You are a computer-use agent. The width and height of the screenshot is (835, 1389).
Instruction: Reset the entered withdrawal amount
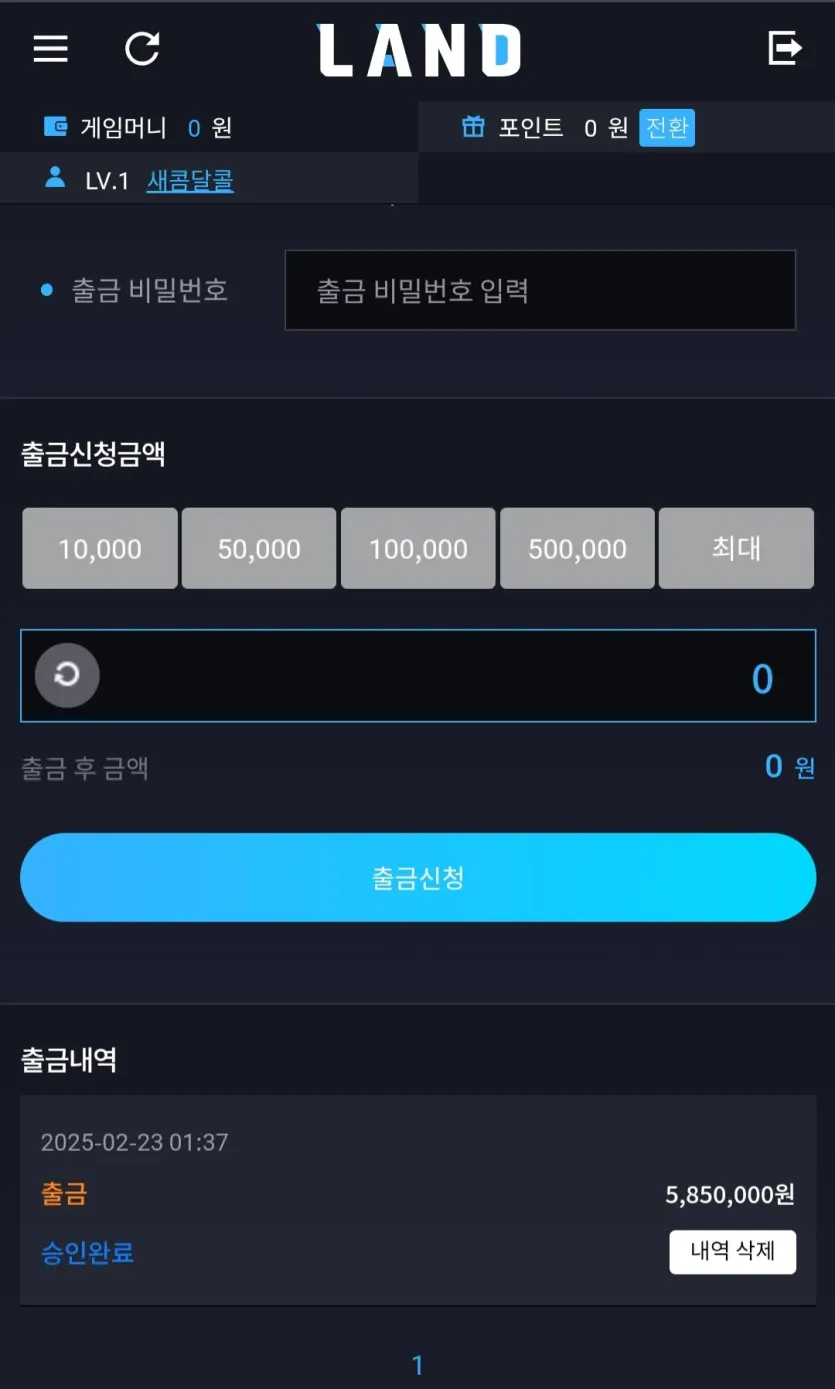point(67,676)
